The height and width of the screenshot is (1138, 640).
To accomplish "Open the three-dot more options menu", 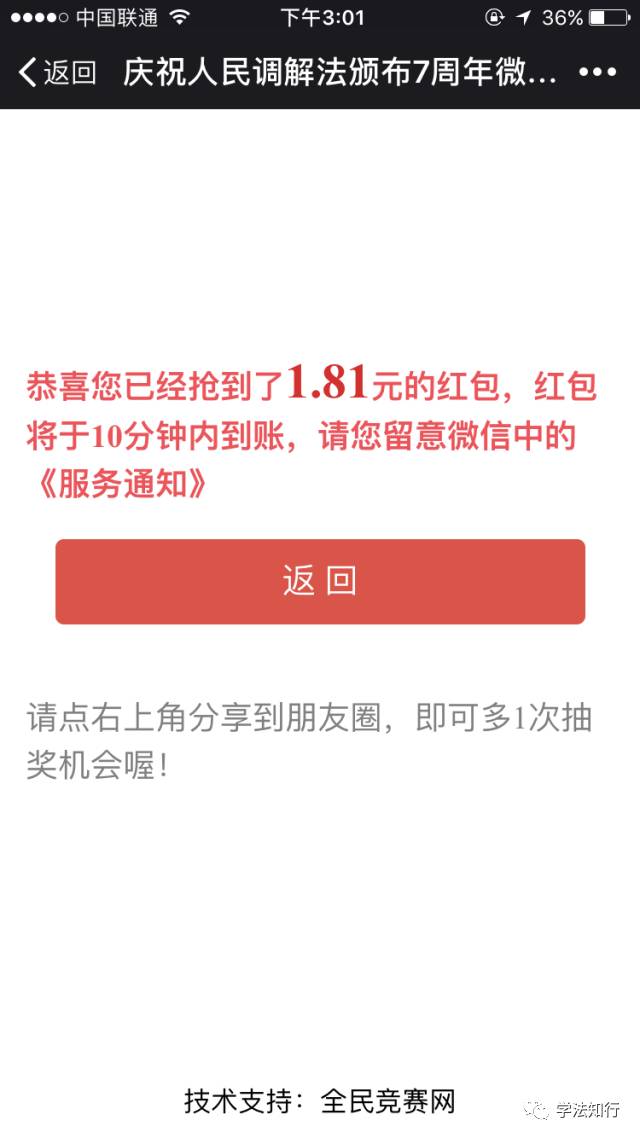I will point(598,73).
